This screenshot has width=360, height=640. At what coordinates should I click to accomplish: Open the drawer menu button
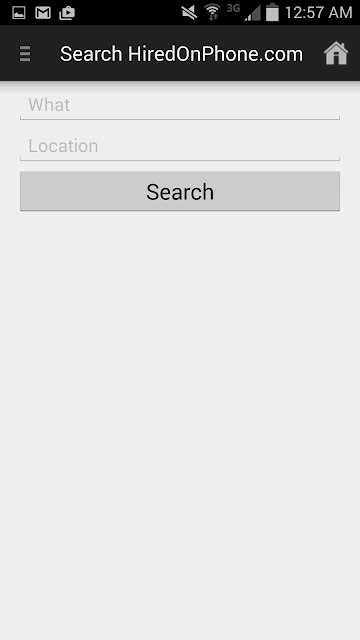click(25, 53)
